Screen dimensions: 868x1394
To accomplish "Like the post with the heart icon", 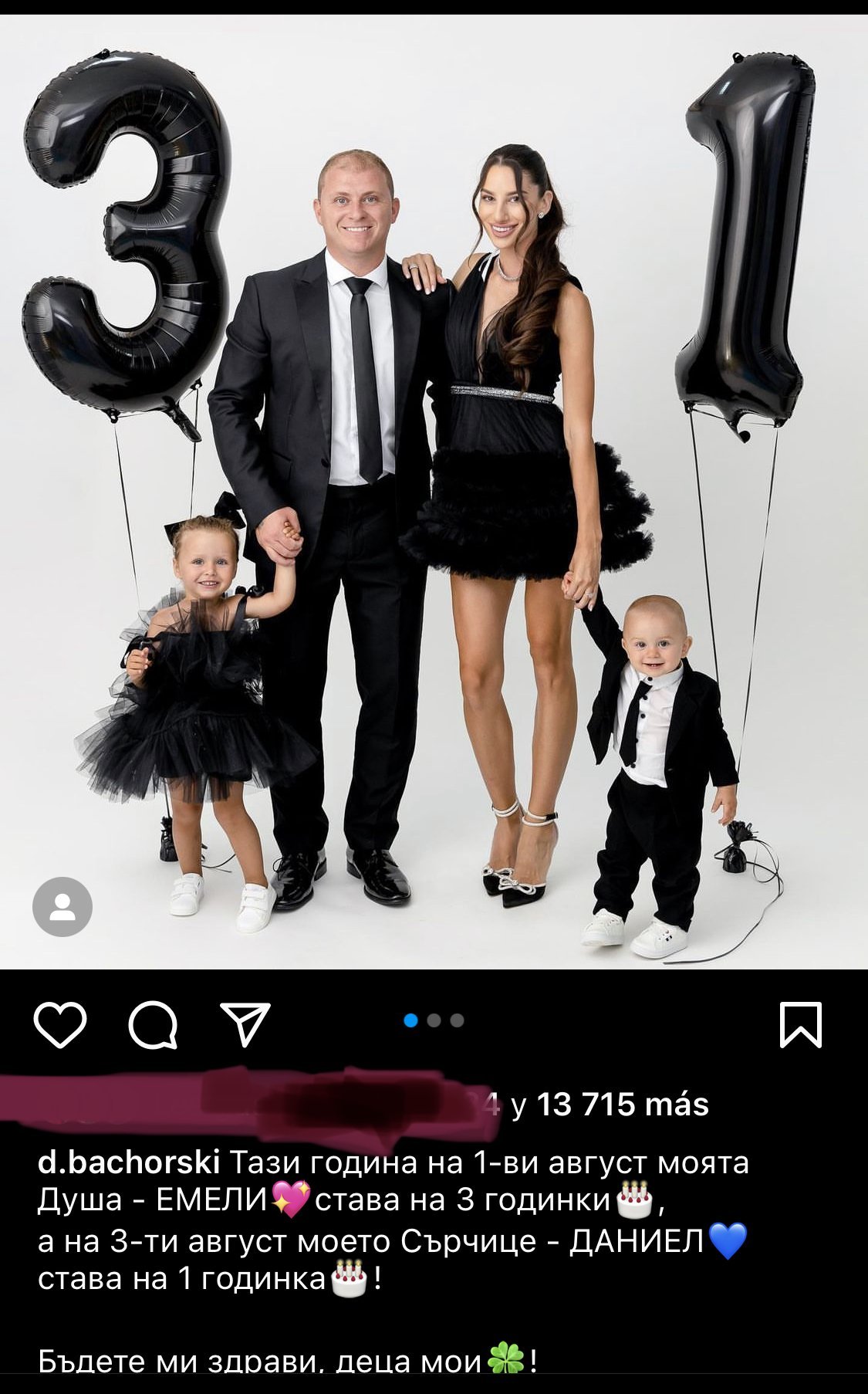I will pos(59,1025).
